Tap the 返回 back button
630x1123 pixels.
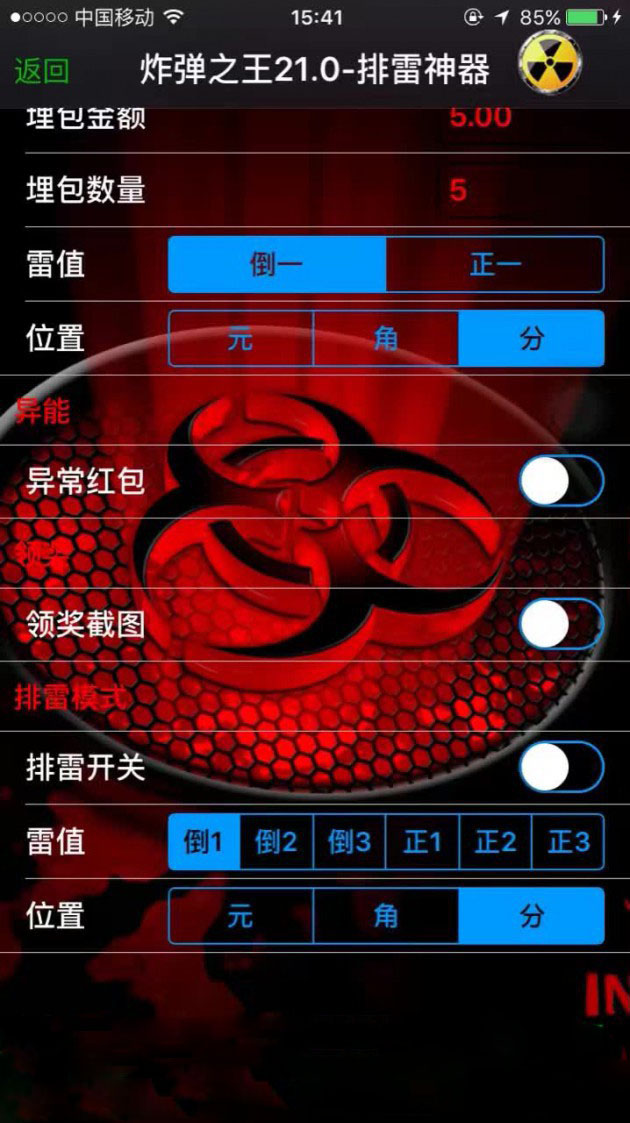[x=42, y=70]
